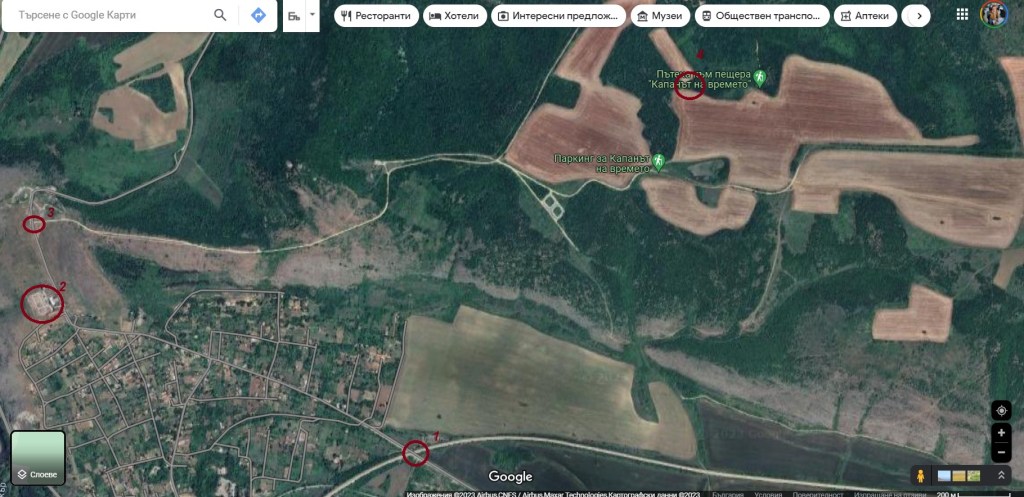This screenshot has height=497, width=1024.
Task: Open the Паркинг за Капанът на времето marker
Action: [x=660, y=161]
